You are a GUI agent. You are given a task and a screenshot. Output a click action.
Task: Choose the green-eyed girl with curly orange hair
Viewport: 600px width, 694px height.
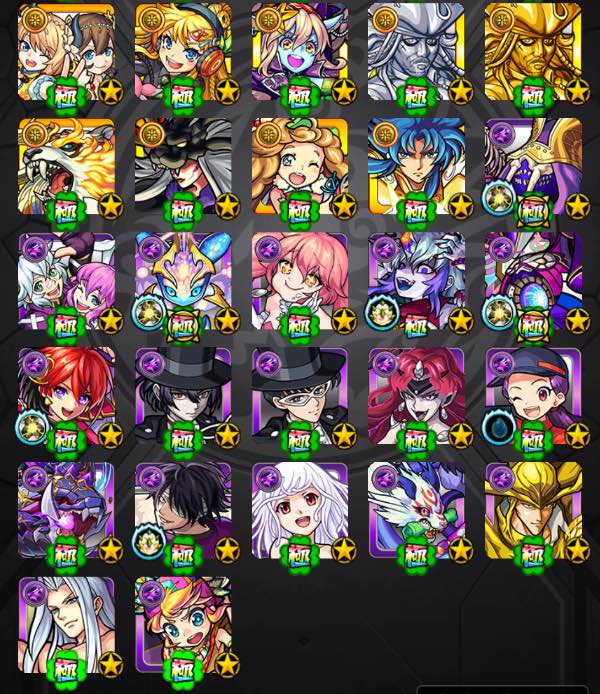click(x=182, y=623)
